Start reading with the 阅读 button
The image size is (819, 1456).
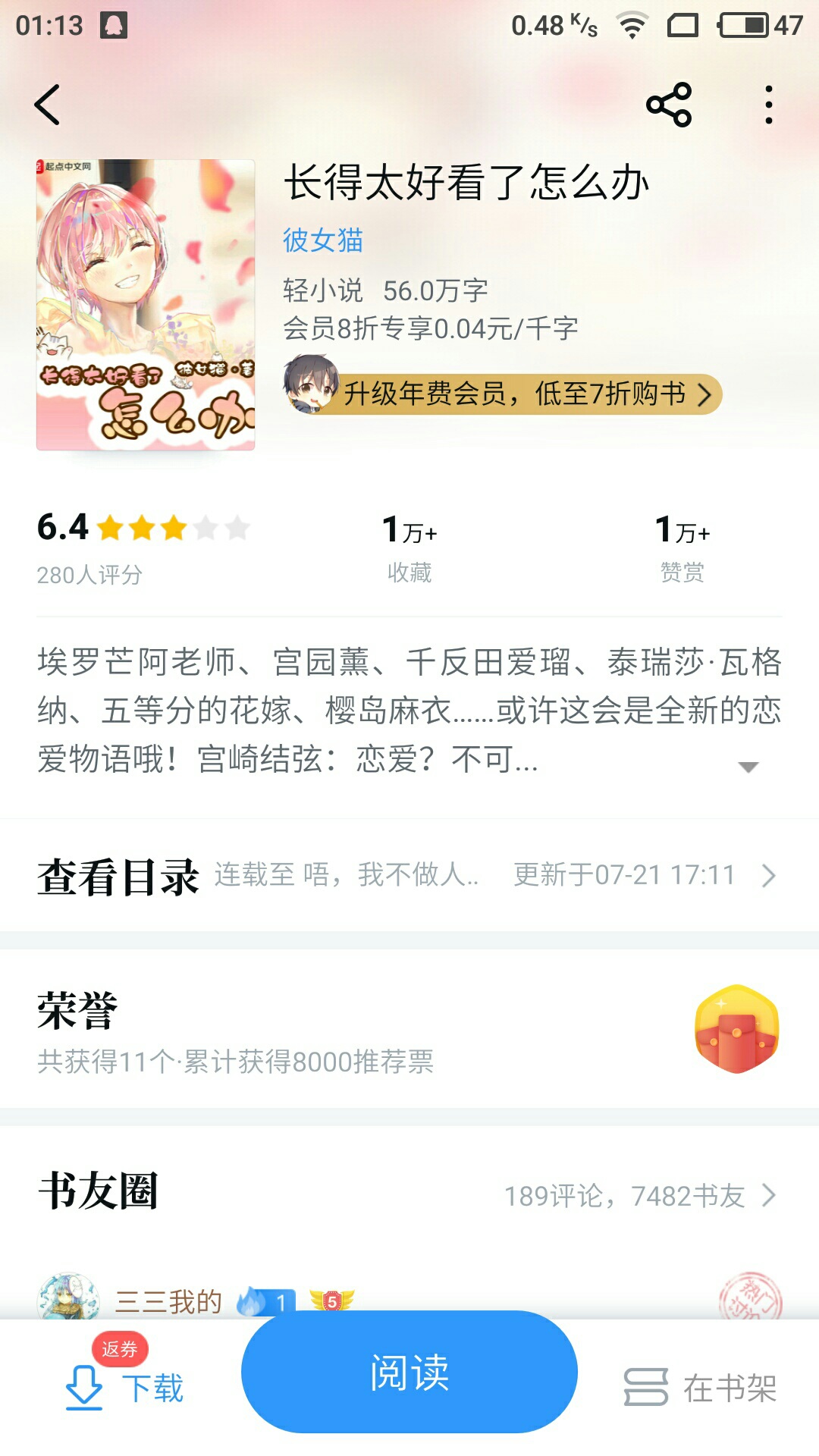[x=409, y=1372]
